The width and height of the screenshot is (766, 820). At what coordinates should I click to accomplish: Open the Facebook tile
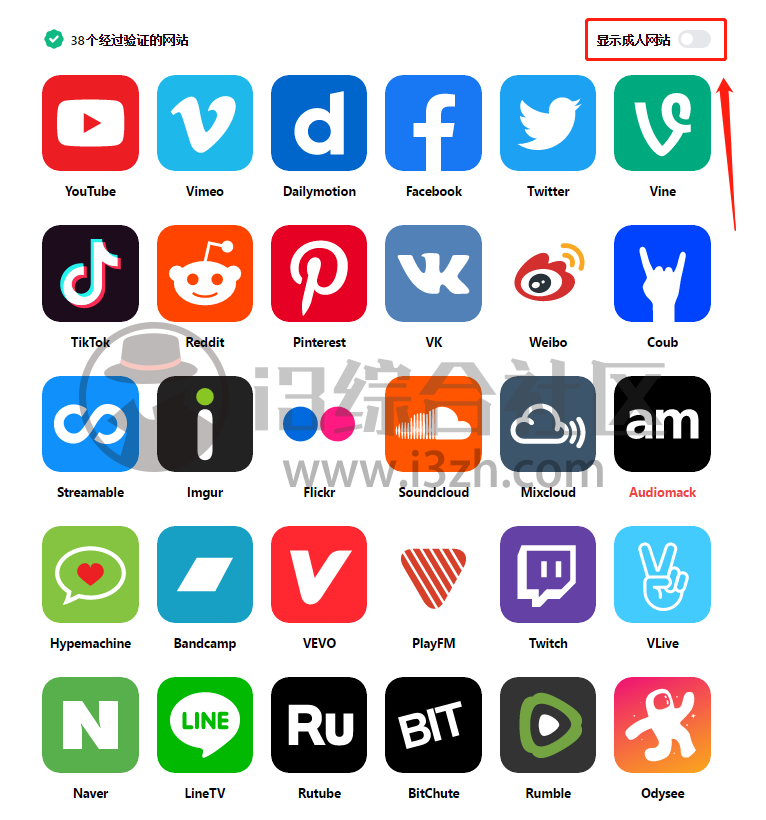[433, 123]
